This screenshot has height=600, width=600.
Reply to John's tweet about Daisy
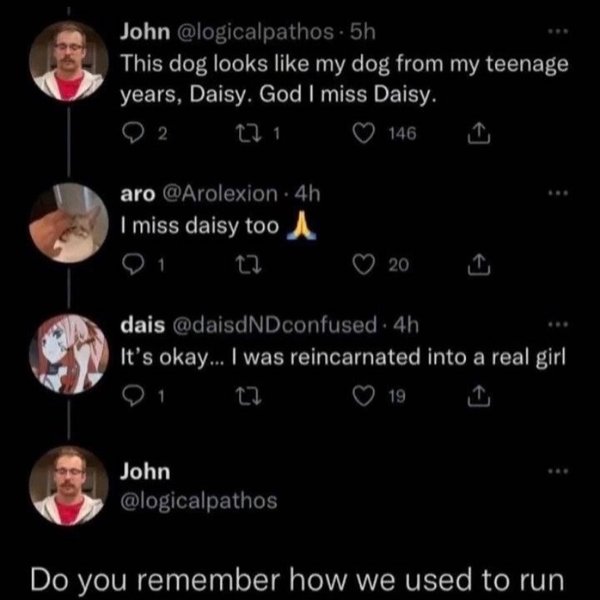point(131,133)
